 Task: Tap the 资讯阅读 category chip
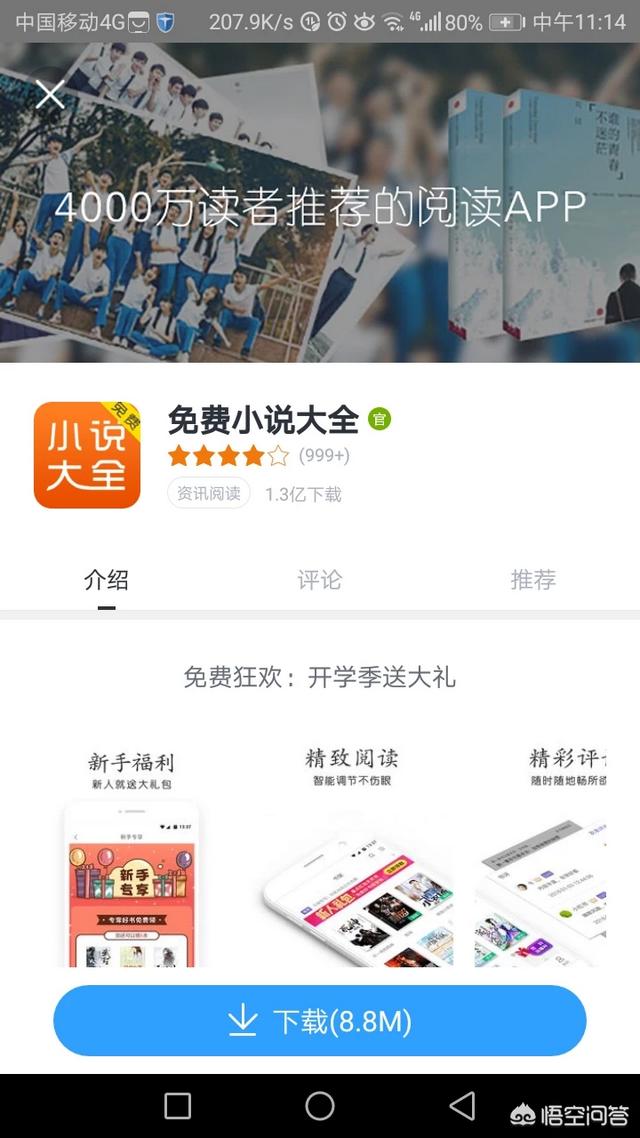pos(208,493)
